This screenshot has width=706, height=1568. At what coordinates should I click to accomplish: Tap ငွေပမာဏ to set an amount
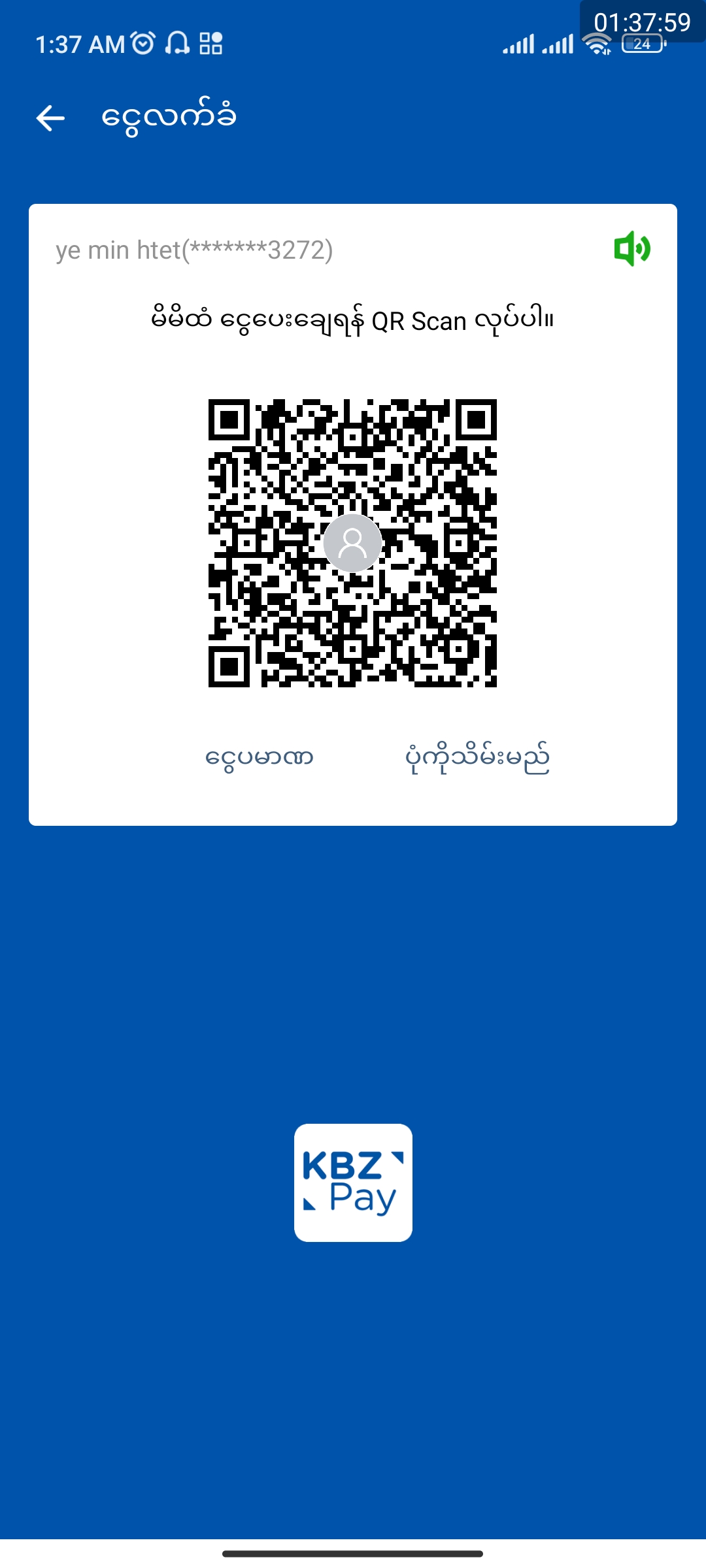(260, 758)
